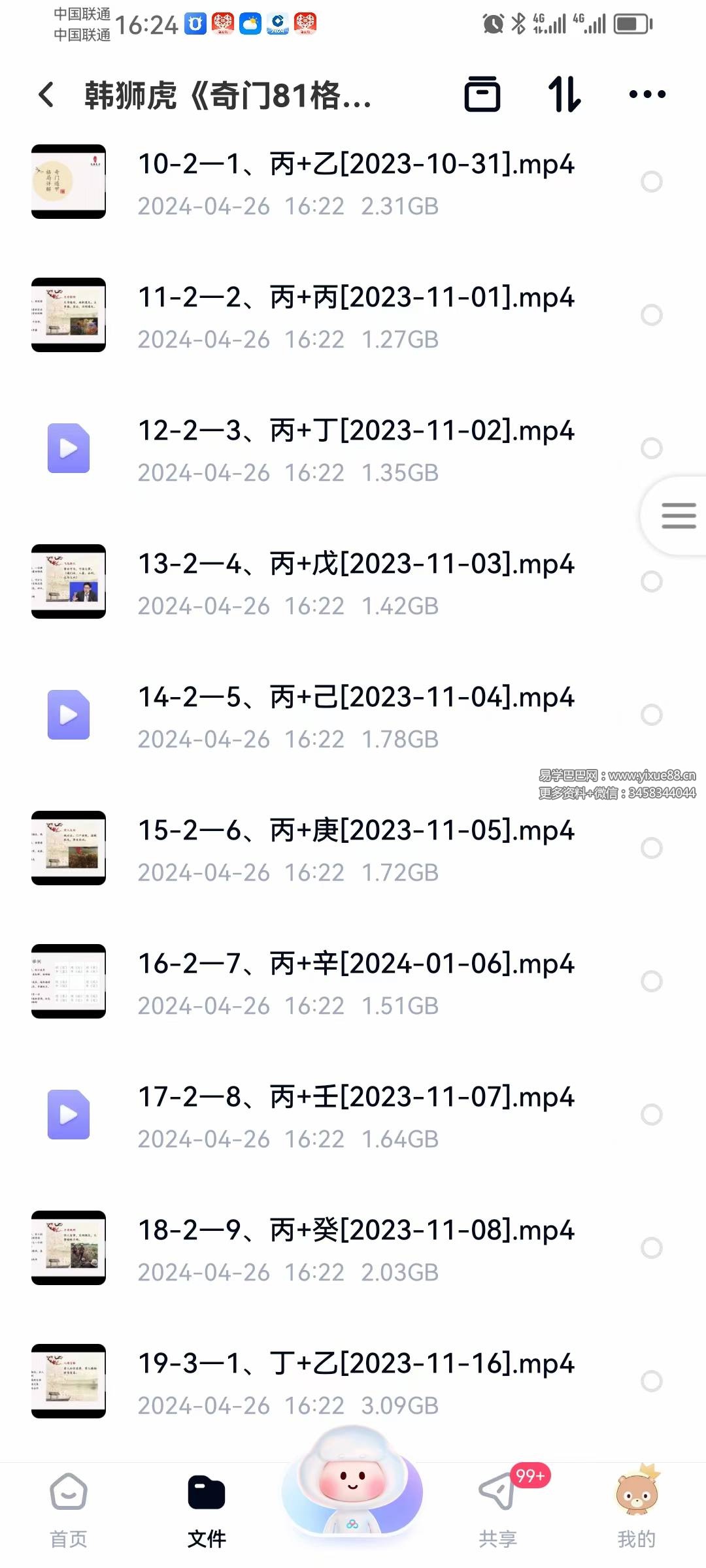
Task: Go back using the top-left arrow
Action: [46, 95]
